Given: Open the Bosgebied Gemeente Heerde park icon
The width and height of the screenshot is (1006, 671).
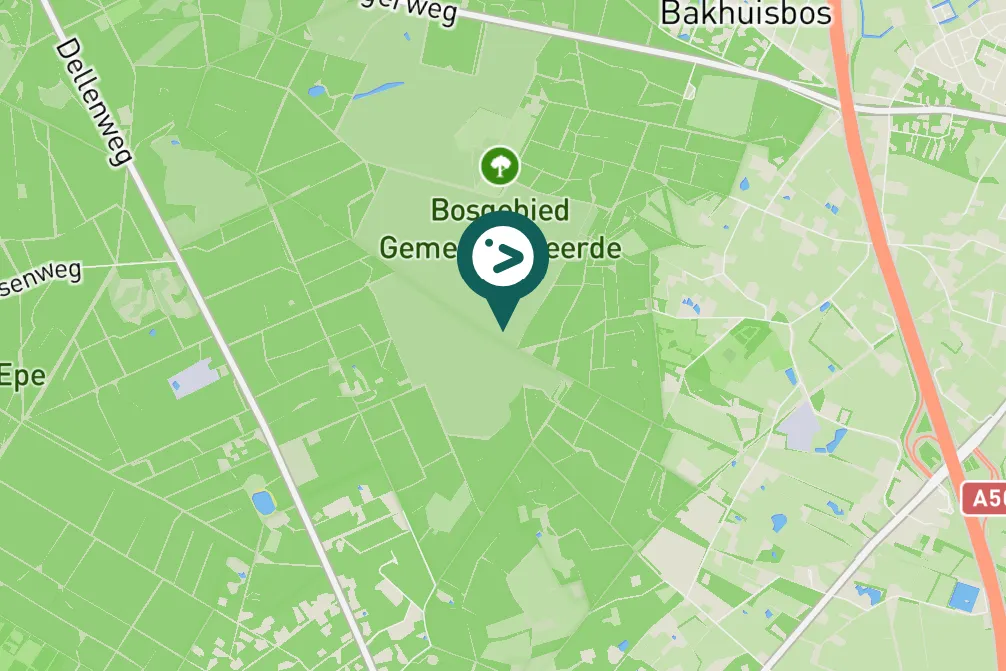Looking at the screenshot, I should point(498,165).
